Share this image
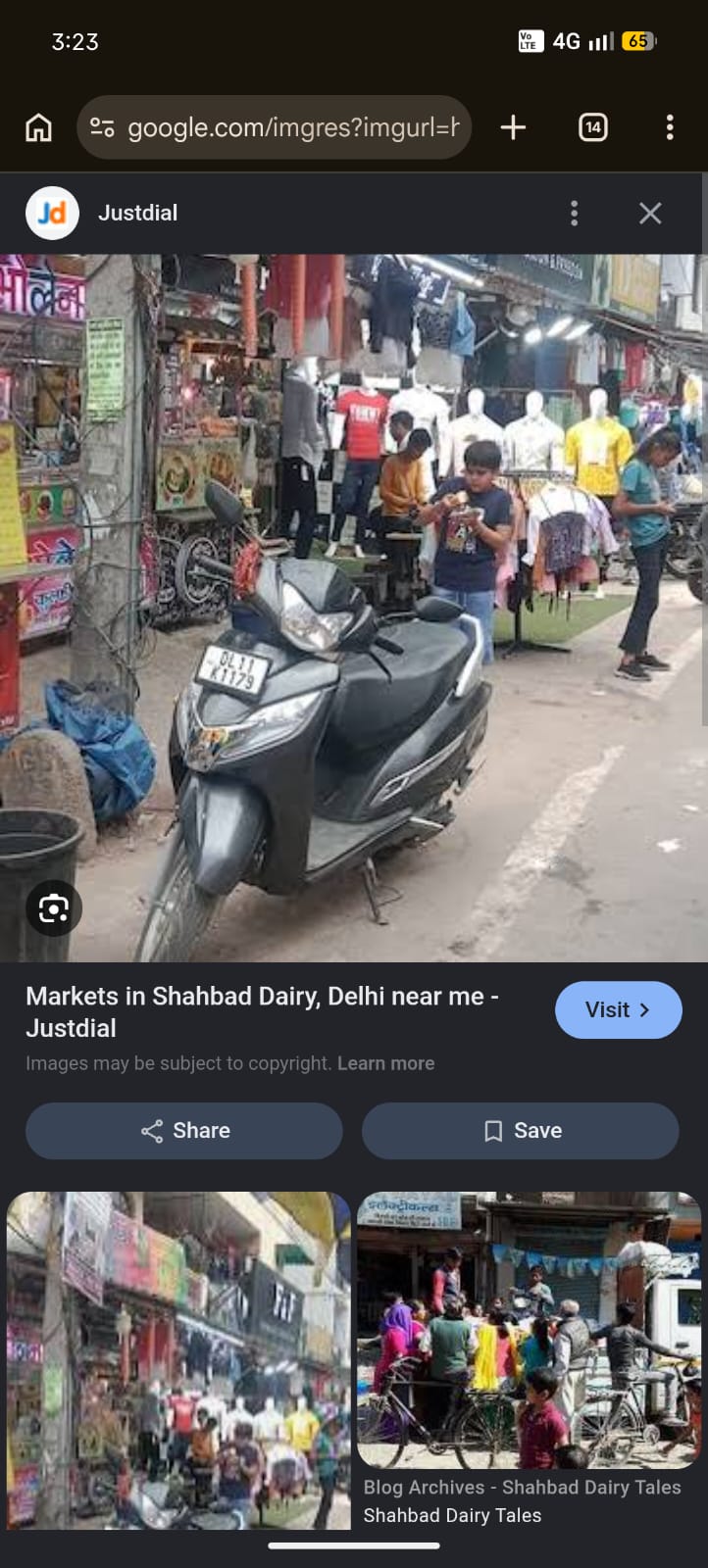 coord(184,1130)
